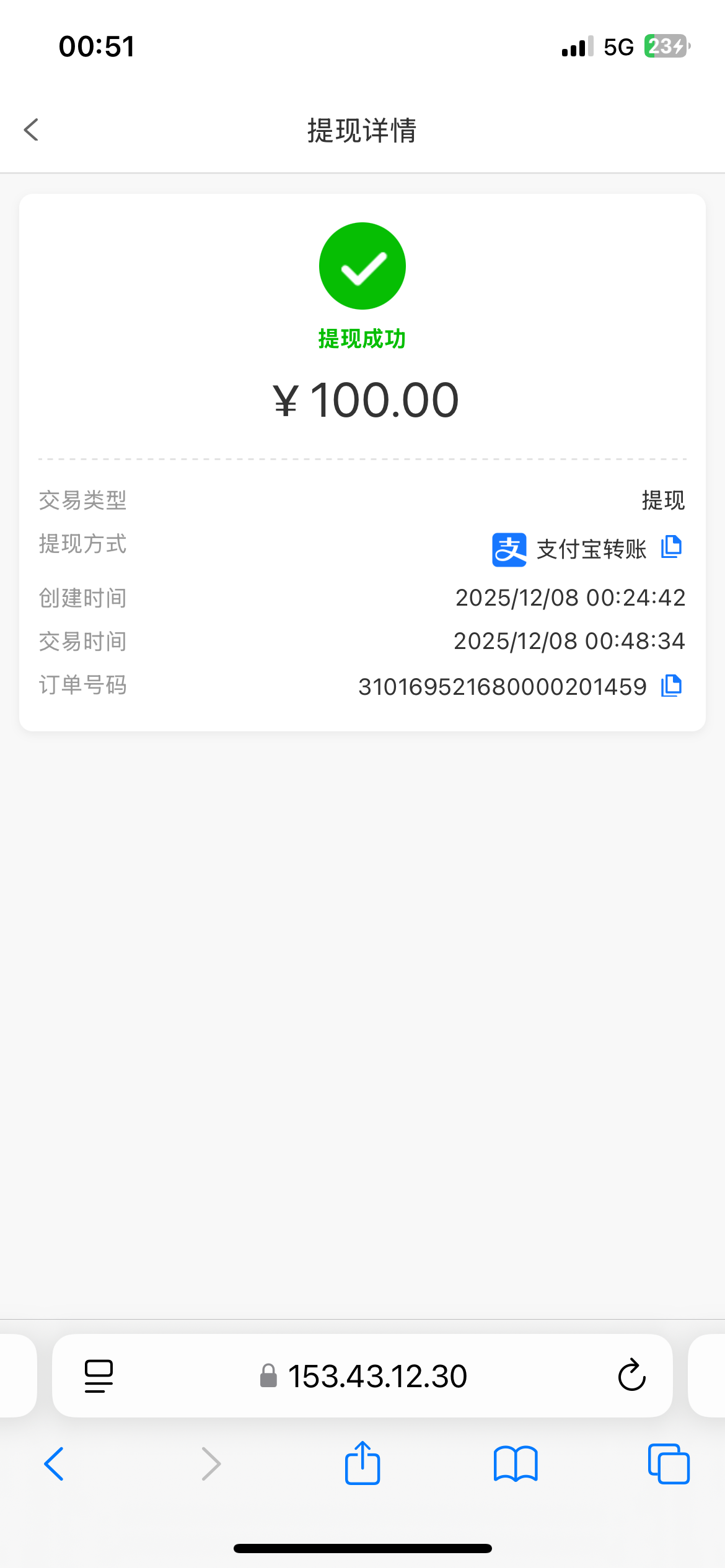The width and height of the screenshot is (725, 1568).
Task: Copy the 支付宝转账 withdrawal method
Action: [672, 547]
